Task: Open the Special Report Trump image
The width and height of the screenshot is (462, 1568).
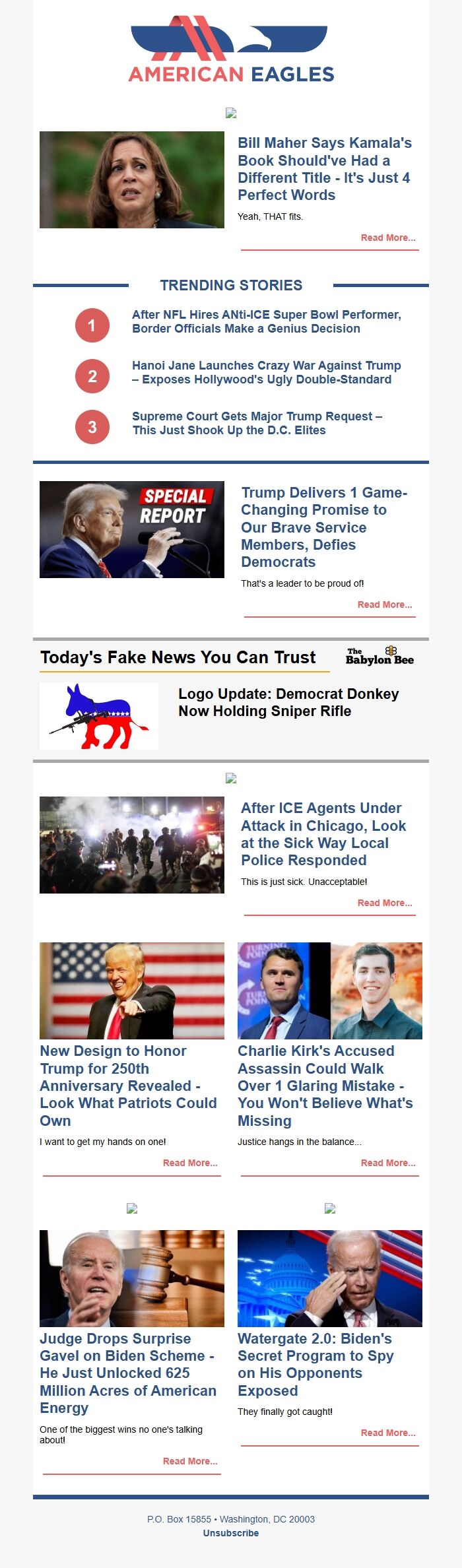Action: pos(132,529)
